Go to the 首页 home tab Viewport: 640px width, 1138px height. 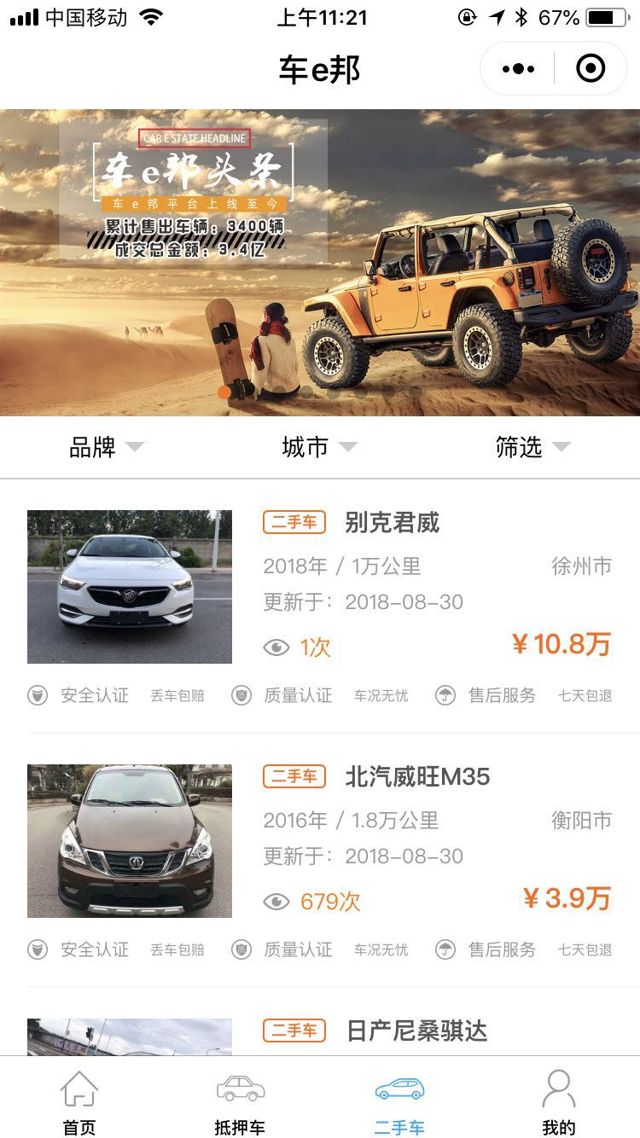[x=80, y=1100]
